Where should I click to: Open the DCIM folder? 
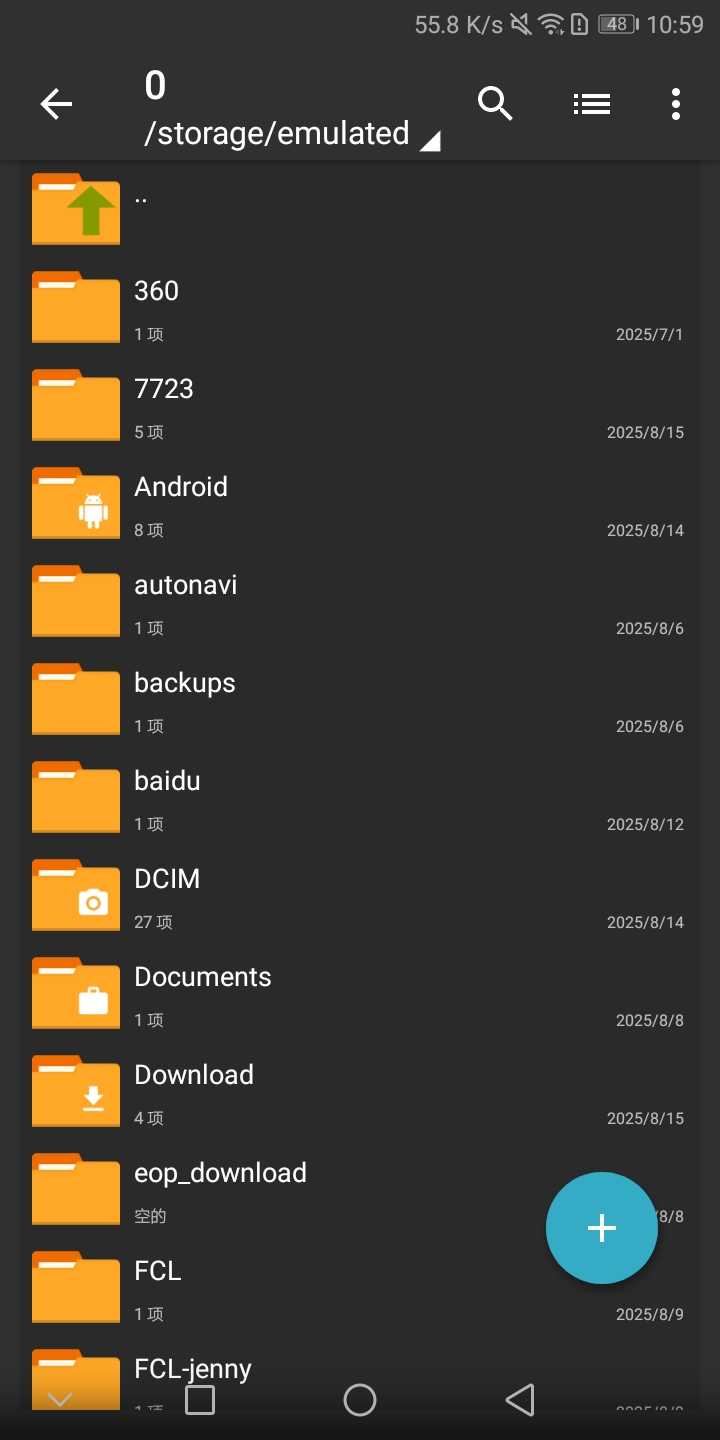click(360, 895)
